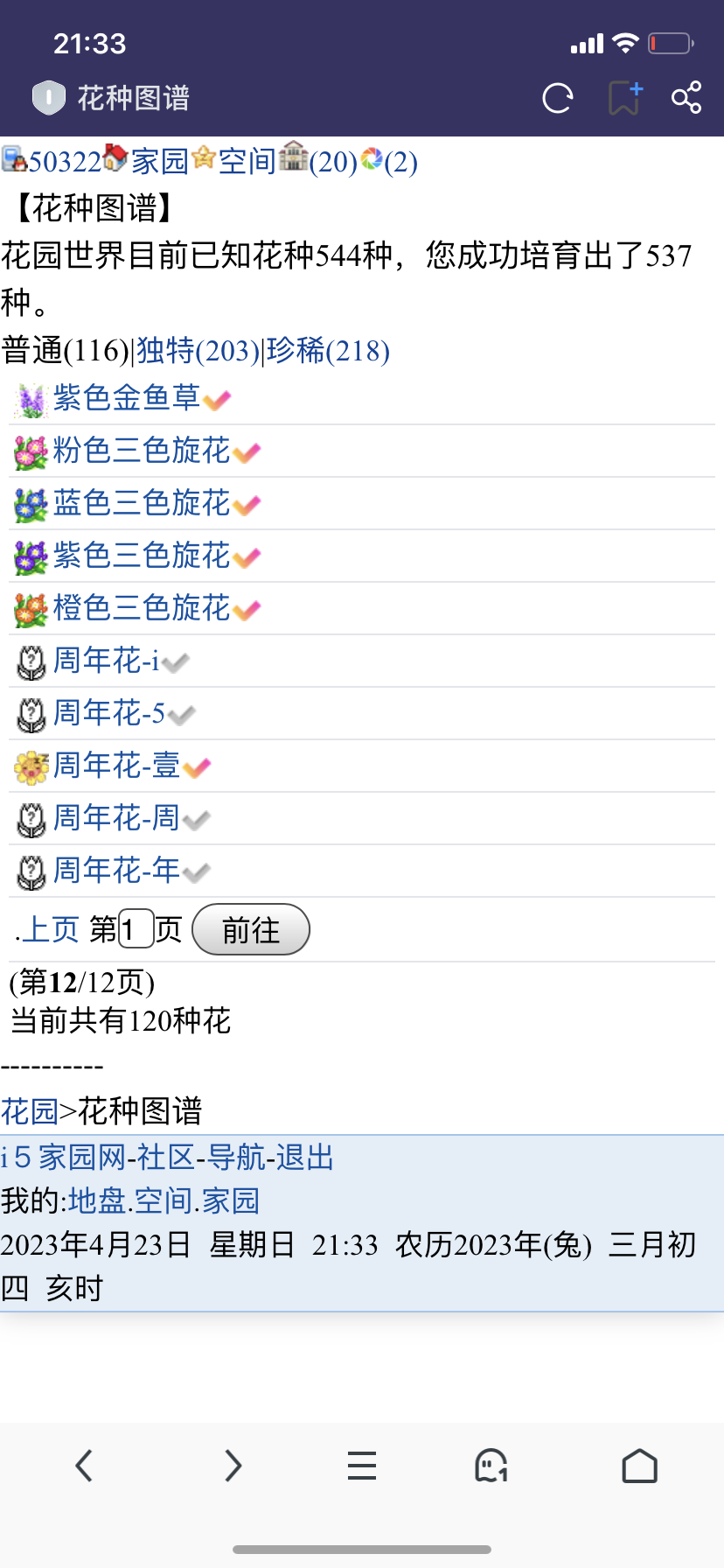The width and height of the screenshot is (724, 1568).
Task: Reload the page with refresh icon
Action: point(557,98)
